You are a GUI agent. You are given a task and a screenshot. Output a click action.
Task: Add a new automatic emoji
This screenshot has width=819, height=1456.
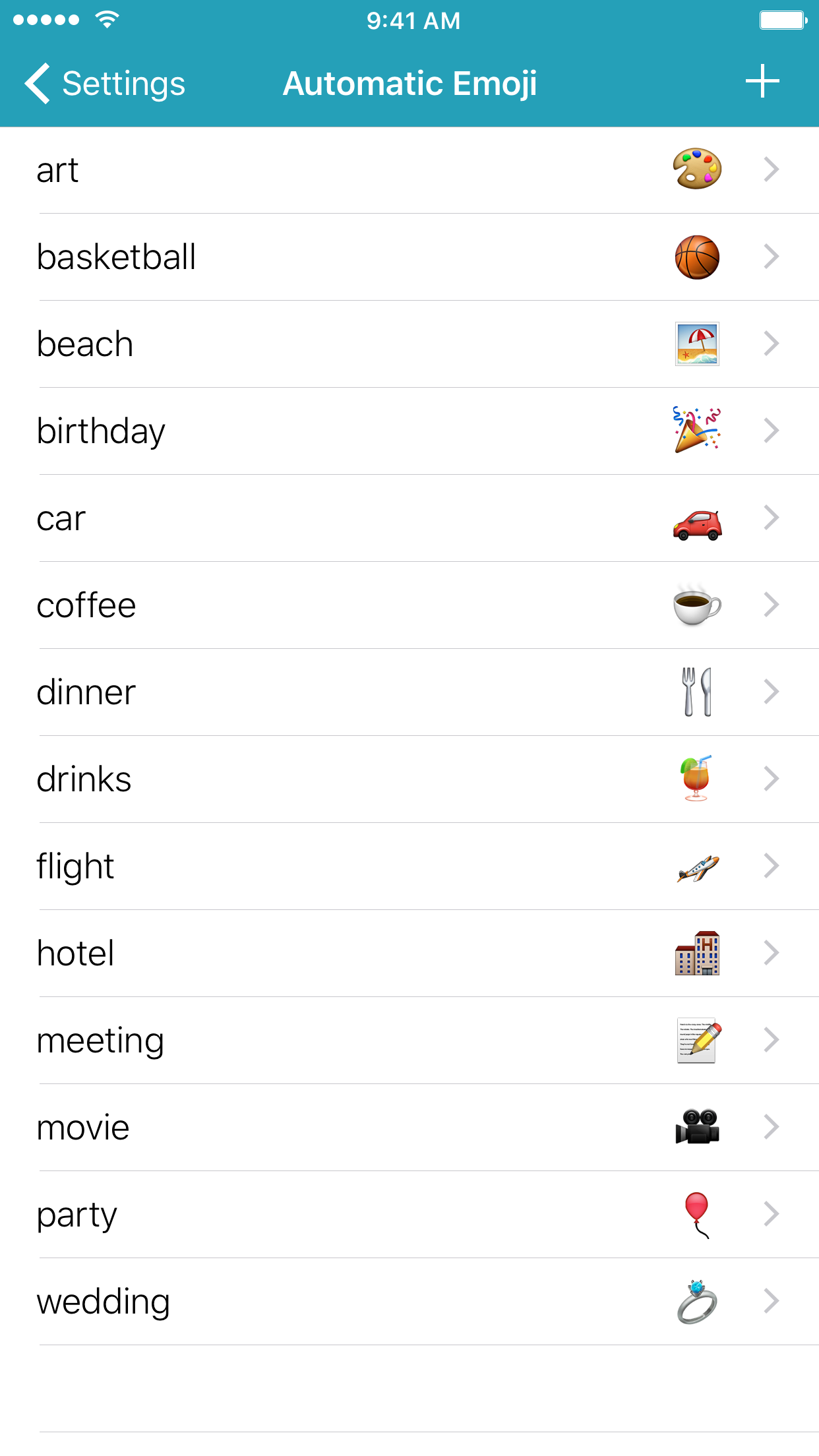762,82
